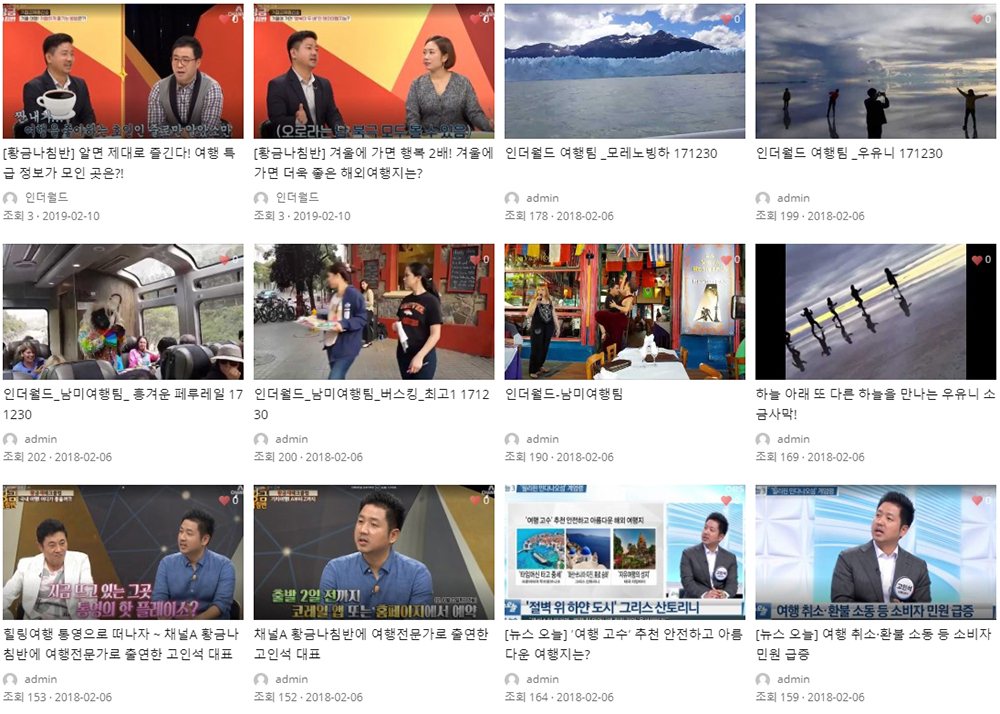
Task: Open the 흥겨운 페루레일 video thumbnail
Action: pos(123,312)
